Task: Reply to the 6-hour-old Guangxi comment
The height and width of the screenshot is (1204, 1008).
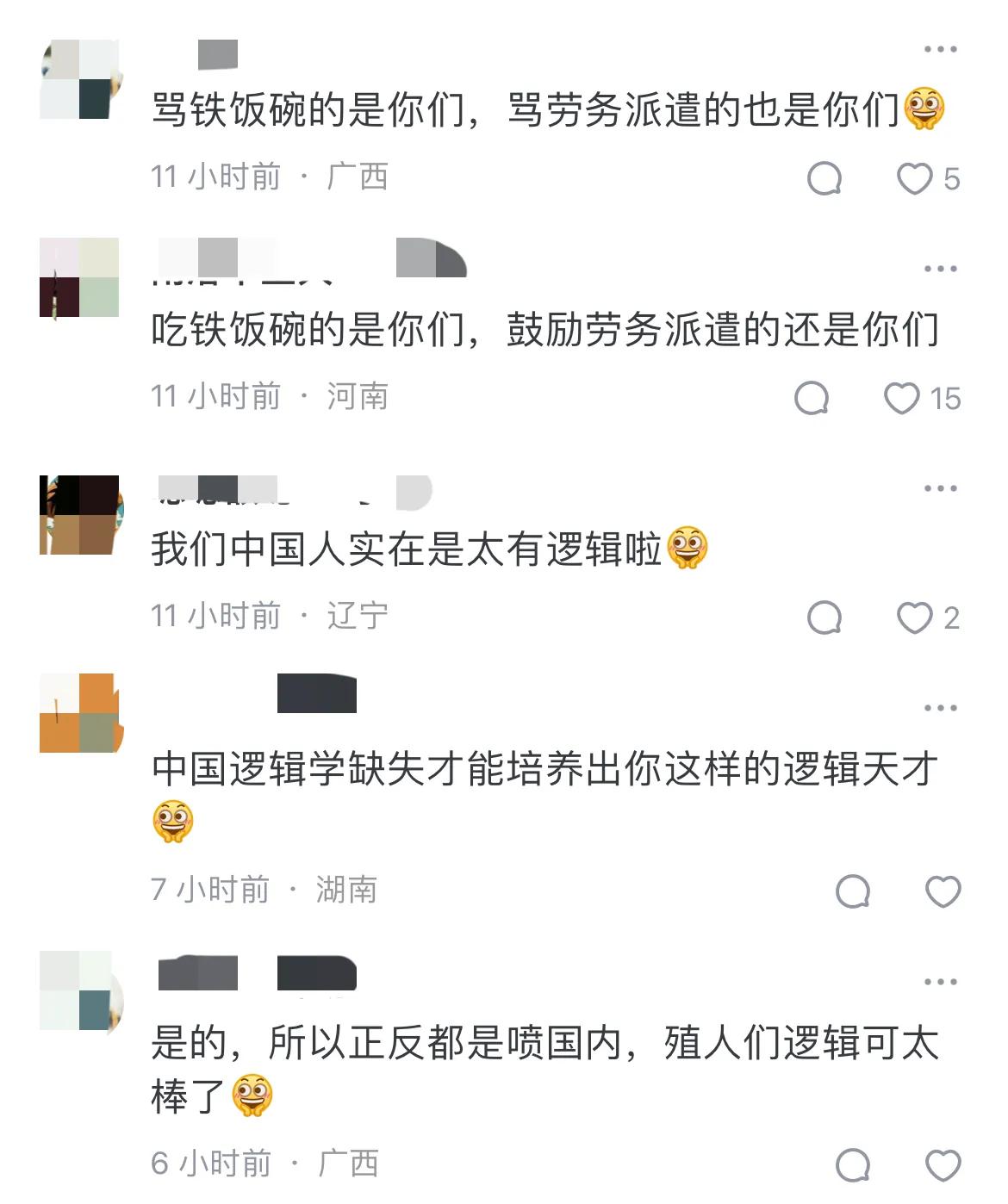Action: 853,1165
